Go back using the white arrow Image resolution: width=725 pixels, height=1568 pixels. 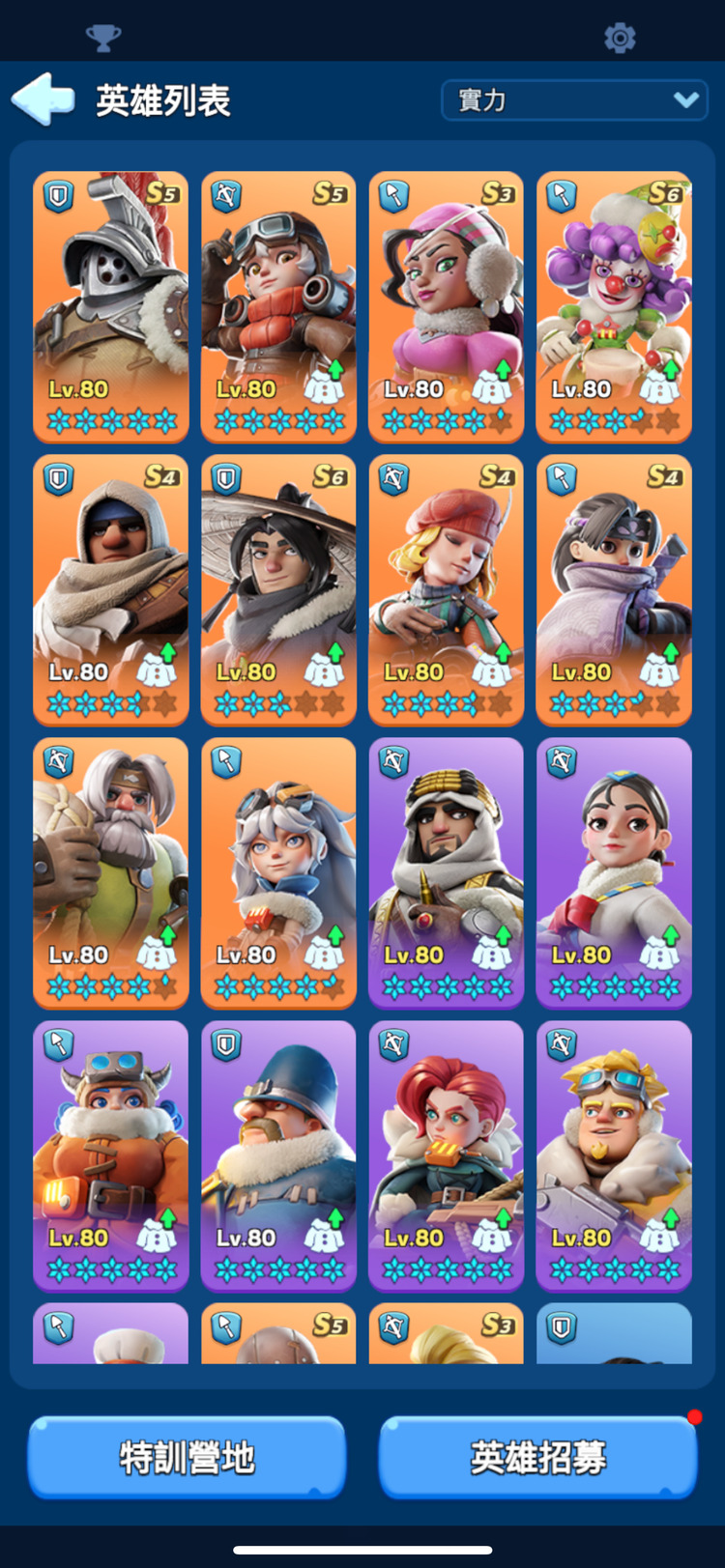tap(43, 99)
